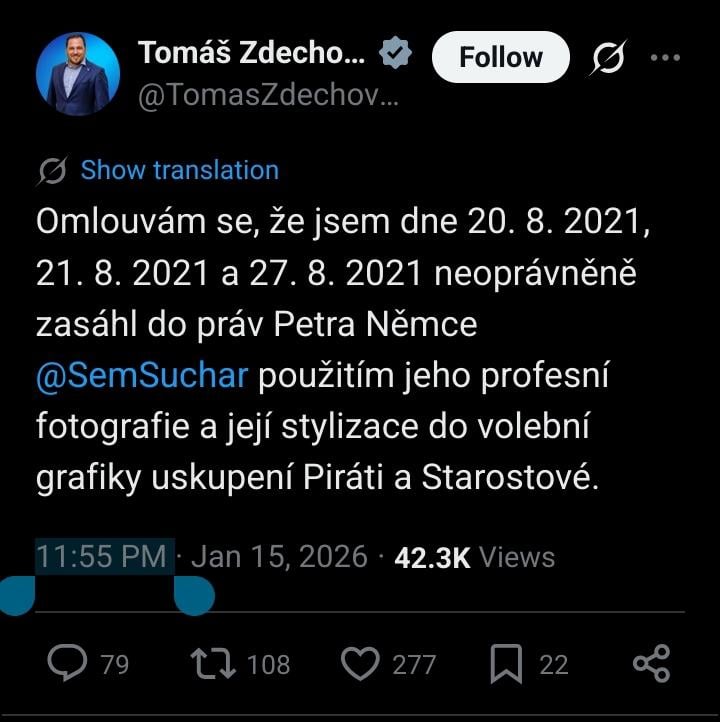Screen dimensions: 720x722
Task: Open the Grok icon next to Follow
Action: (607, 60)
